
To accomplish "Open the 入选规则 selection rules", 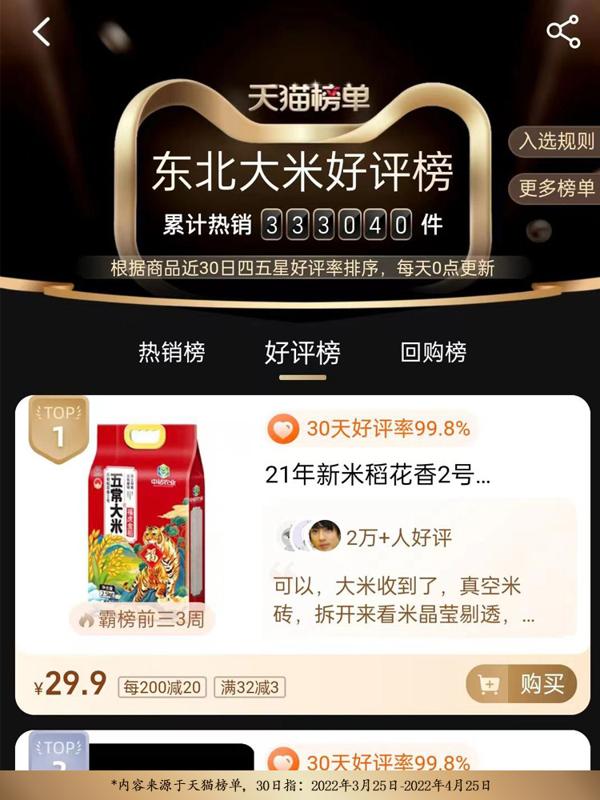I will coord(555,141).
